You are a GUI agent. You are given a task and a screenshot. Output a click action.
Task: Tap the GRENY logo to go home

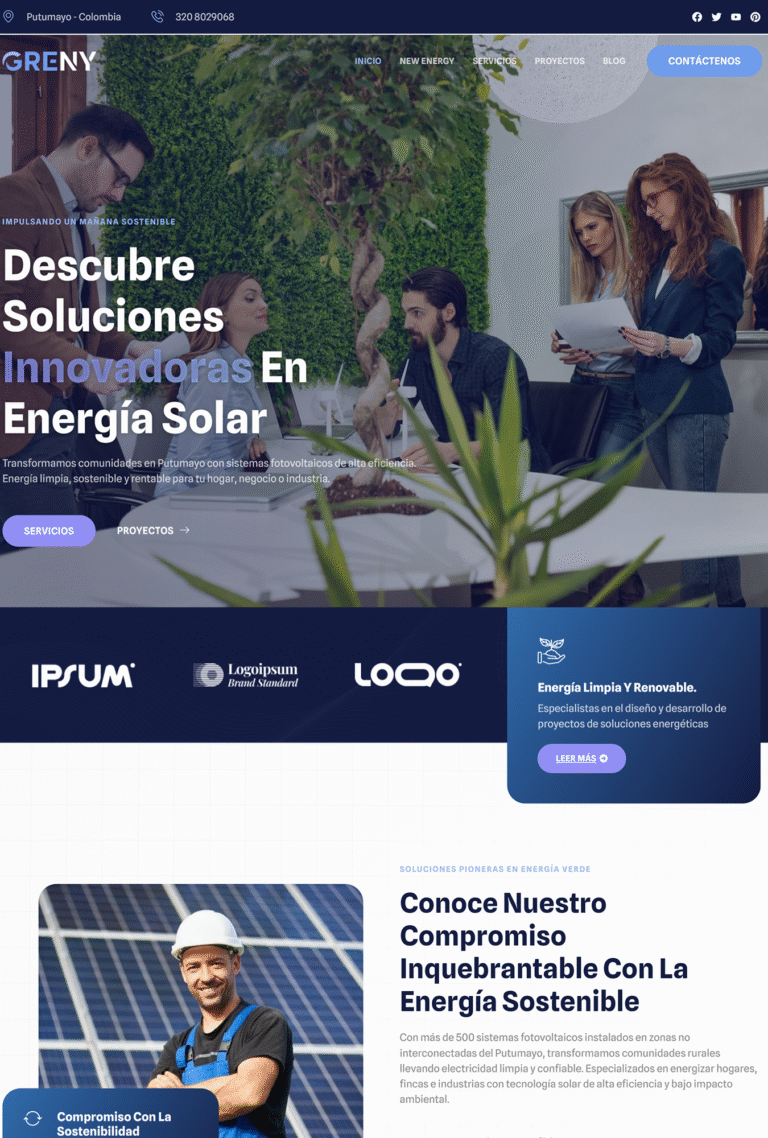pyautogui.click(x=49, y=61)
